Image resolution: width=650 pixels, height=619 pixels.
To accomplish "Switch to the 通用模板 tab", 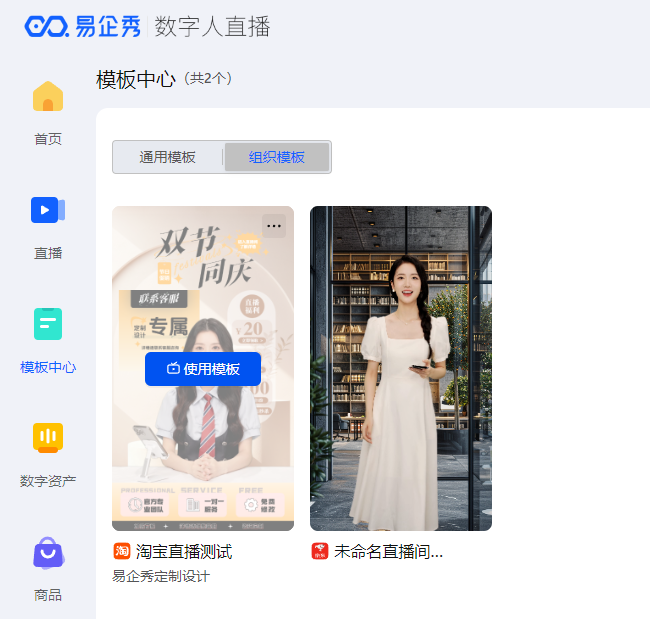I will click(x=168, y=157).
